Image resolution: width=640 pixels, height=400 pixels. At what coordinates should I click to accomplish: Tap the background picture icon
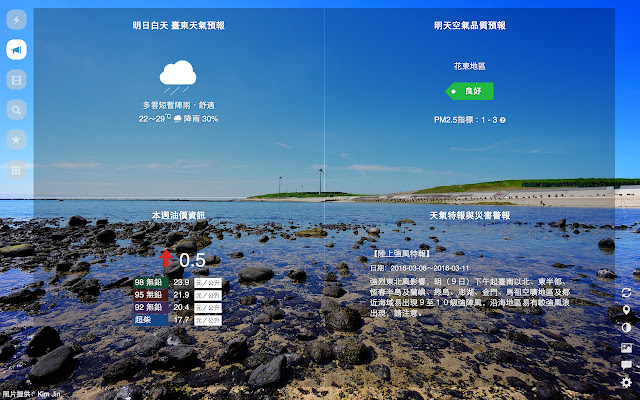[626, 347]
